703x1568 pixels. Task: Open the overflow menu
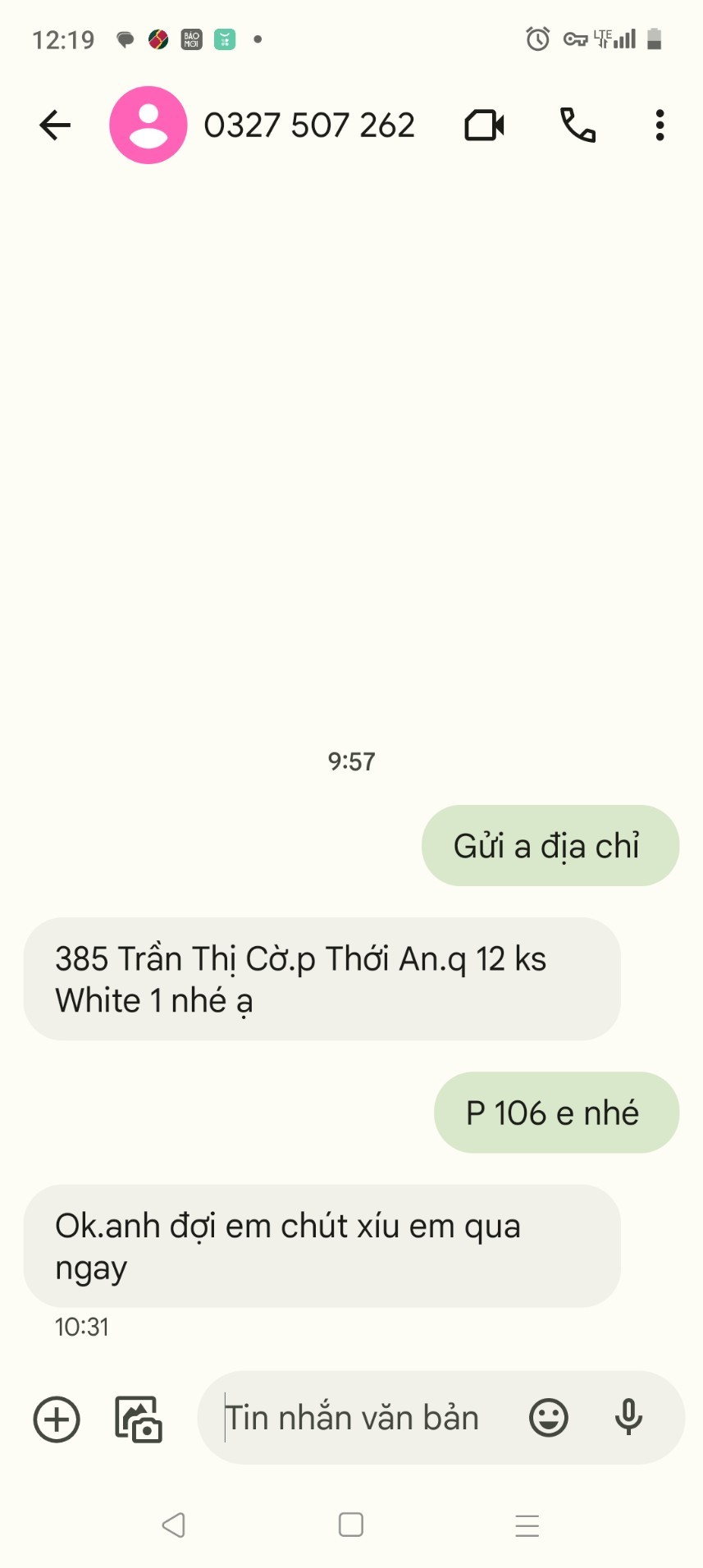[x=660, y=126]
